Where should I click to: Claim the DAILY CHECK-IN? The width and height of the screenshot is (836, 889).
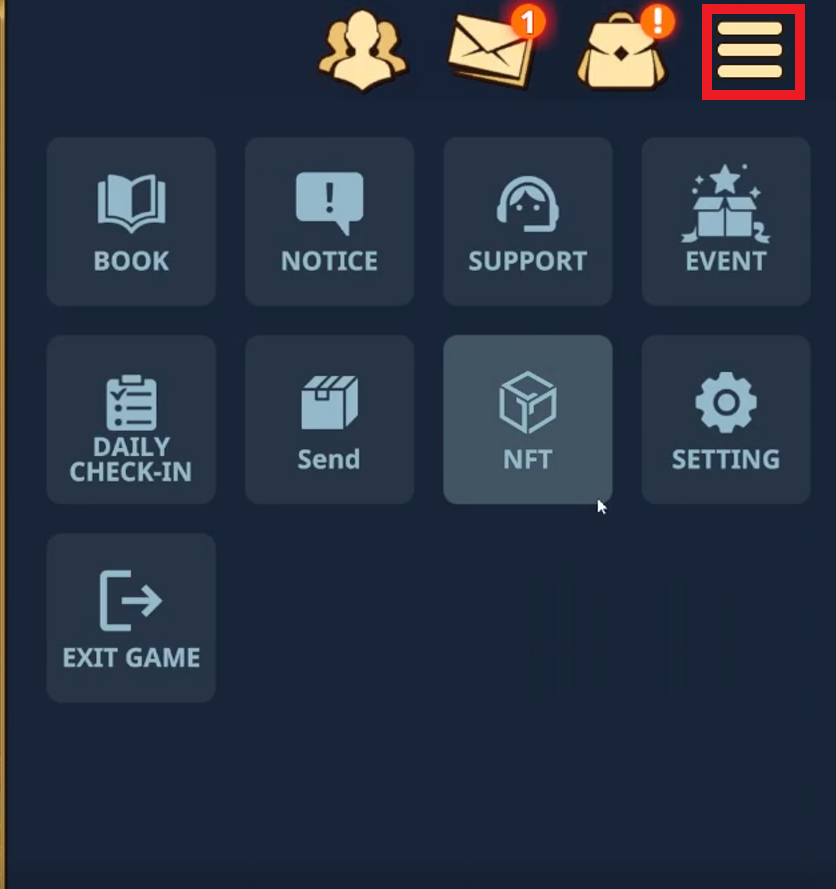131,419
